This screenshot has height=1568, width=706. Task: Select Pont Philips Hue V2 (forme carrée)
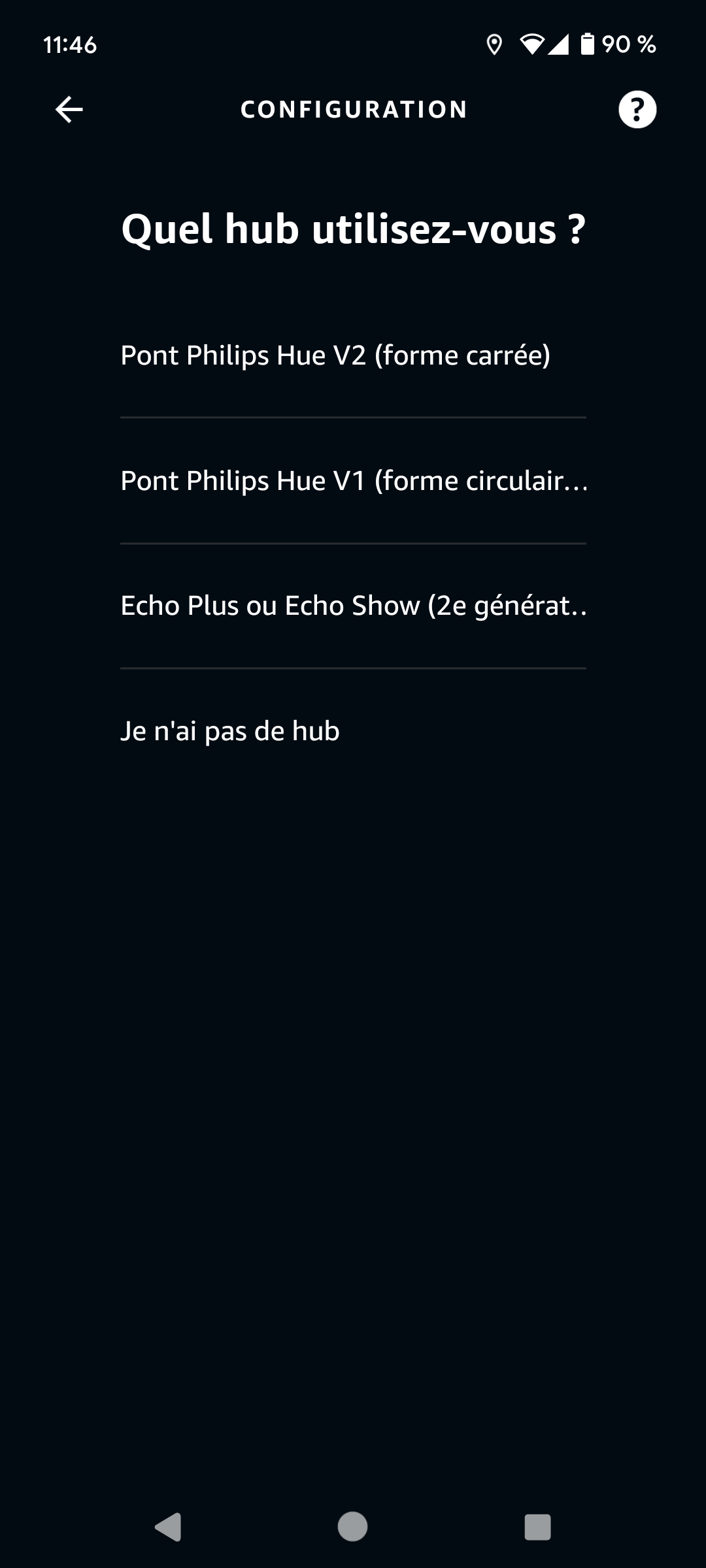(335, 355)
